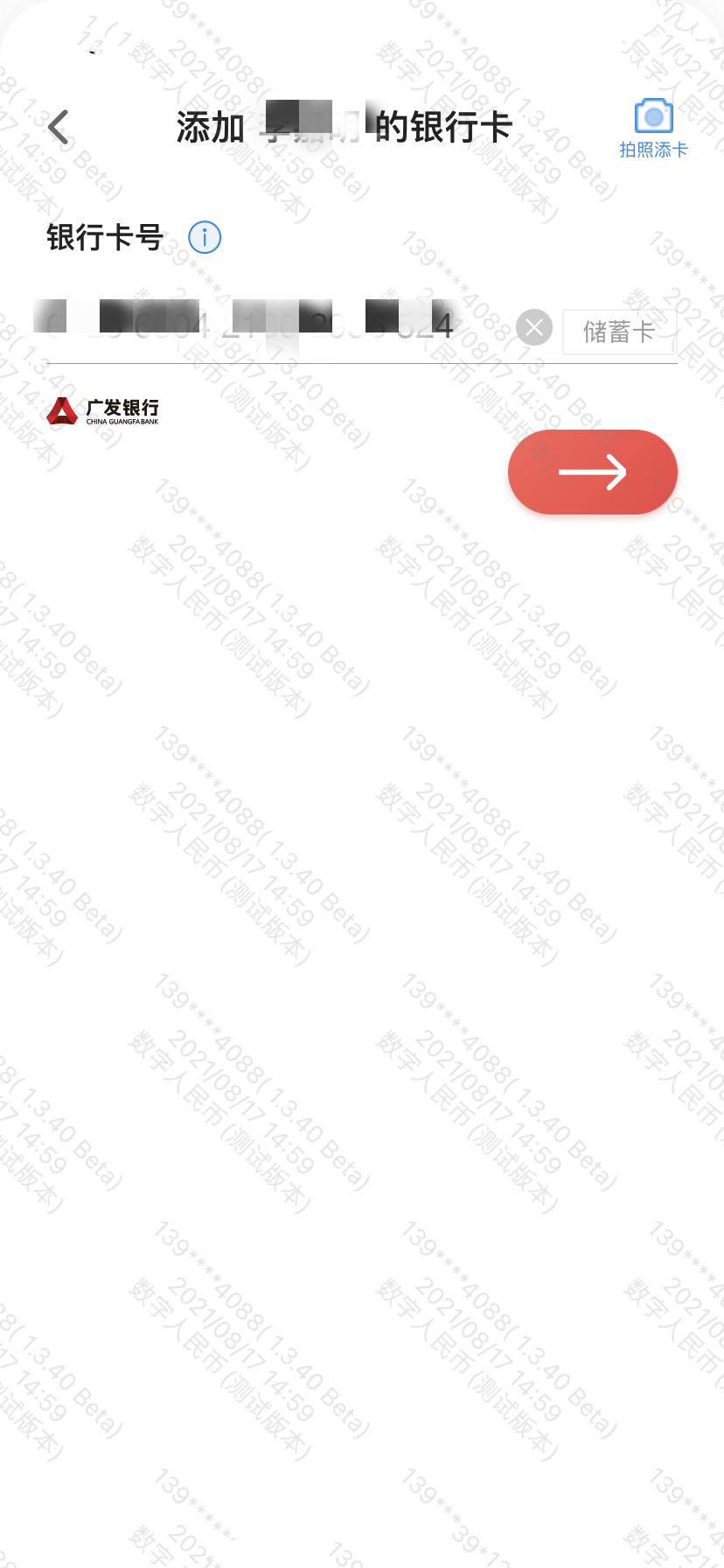Clear the entered card number
Screen dimensions: 724x1568
pos(534,328)
